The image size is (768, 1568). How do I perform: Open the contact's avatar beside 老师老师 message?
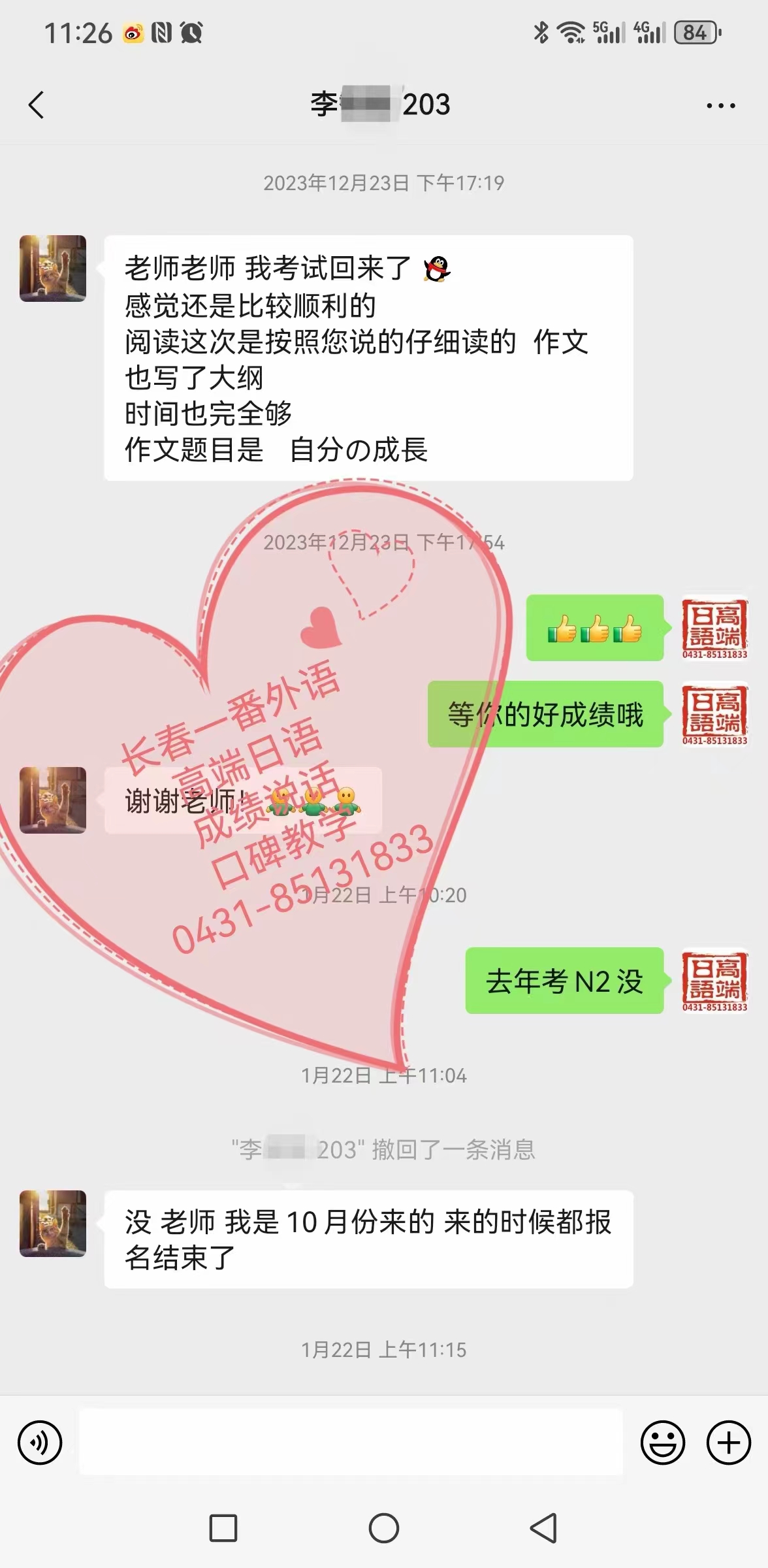click(x=53, y=269)
